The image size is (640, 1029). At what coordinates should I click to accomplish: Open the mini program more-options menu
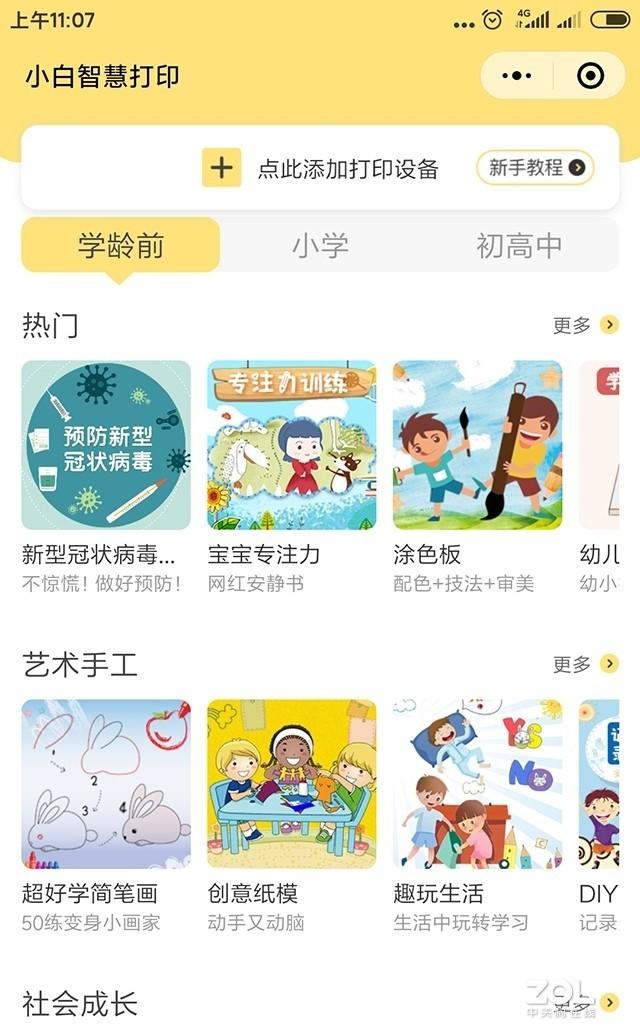(x=517, y=76)
